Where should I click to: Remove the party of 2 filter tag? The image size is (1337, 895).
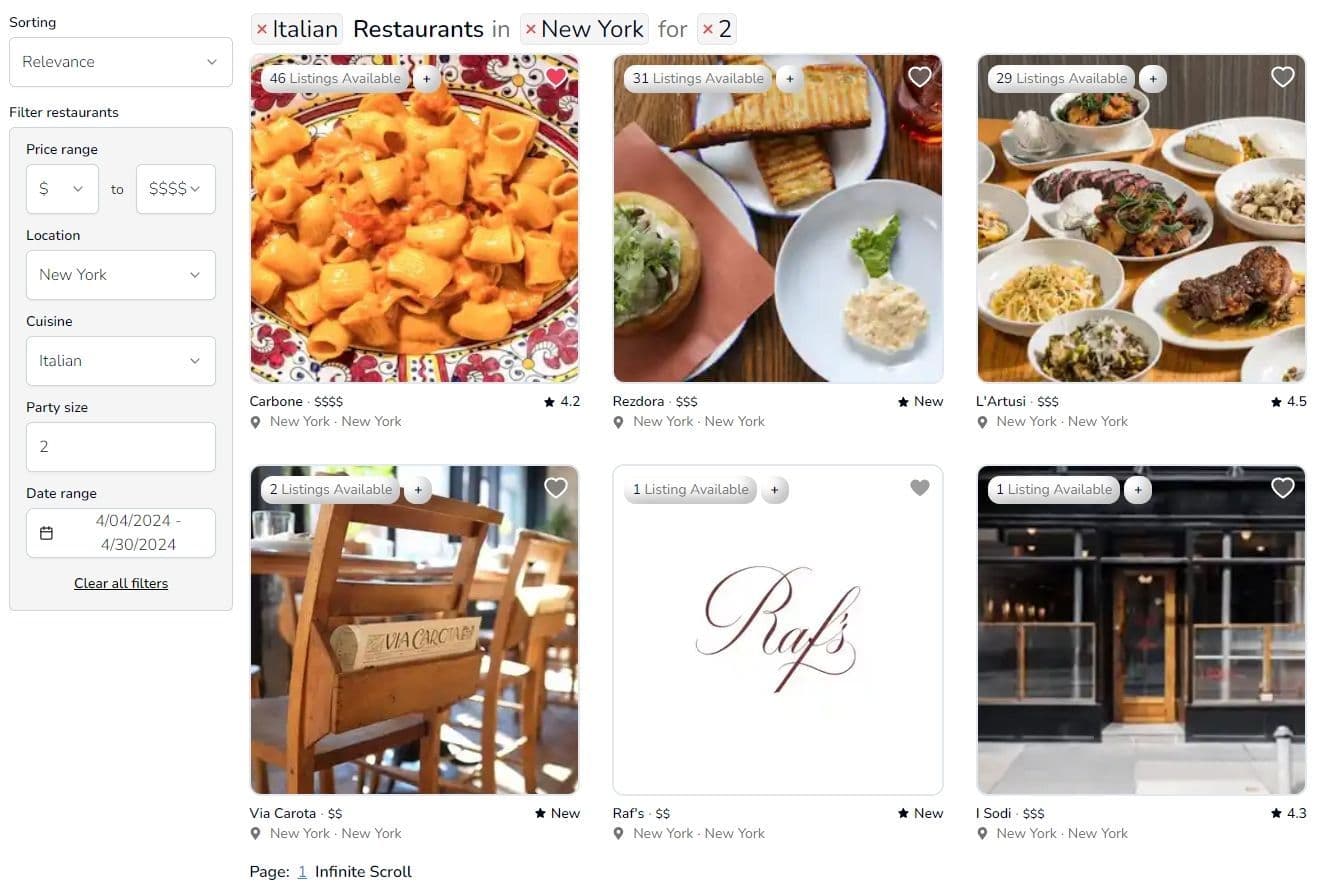tap(708, 30)
